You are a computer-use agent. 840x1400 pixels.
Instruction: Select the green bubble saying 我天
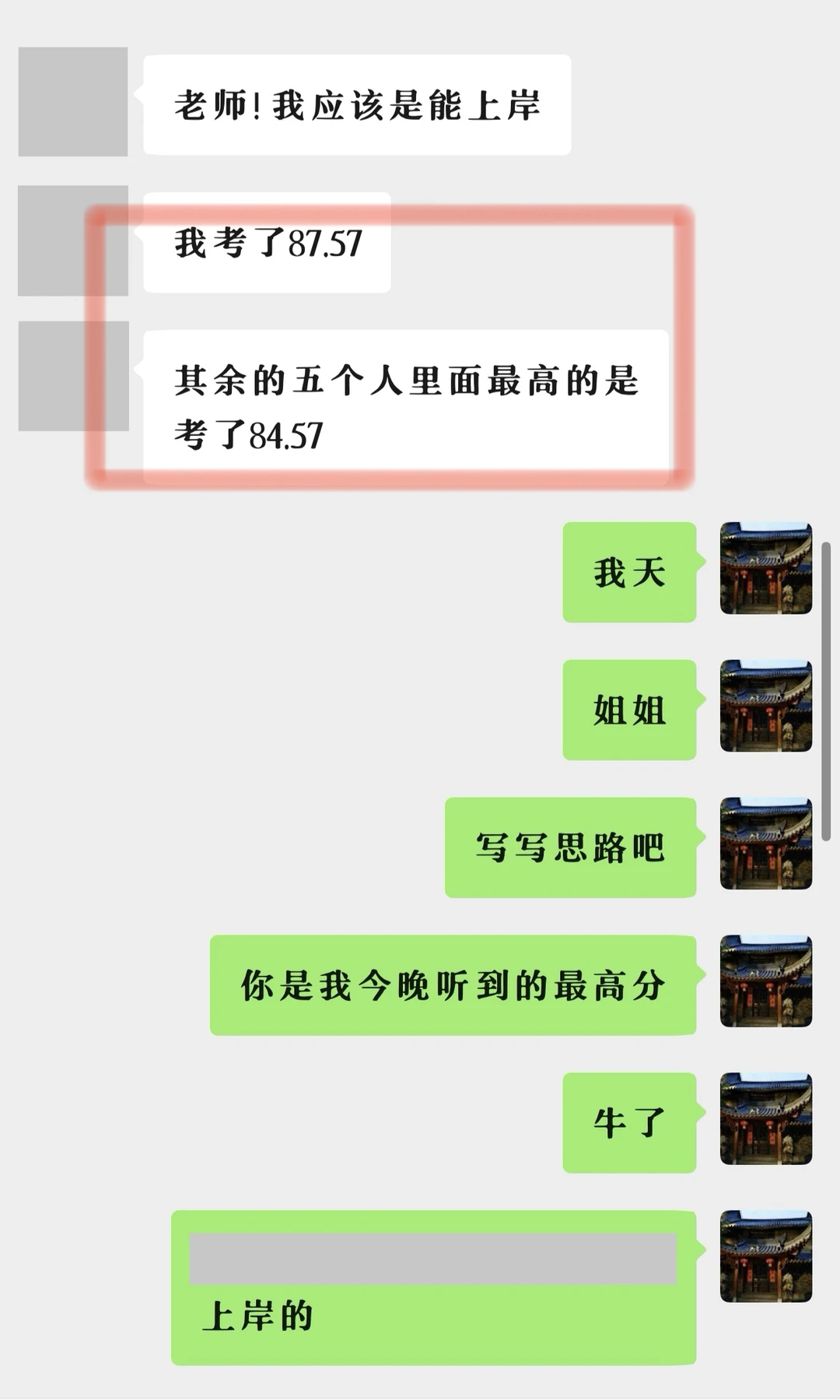628,574
